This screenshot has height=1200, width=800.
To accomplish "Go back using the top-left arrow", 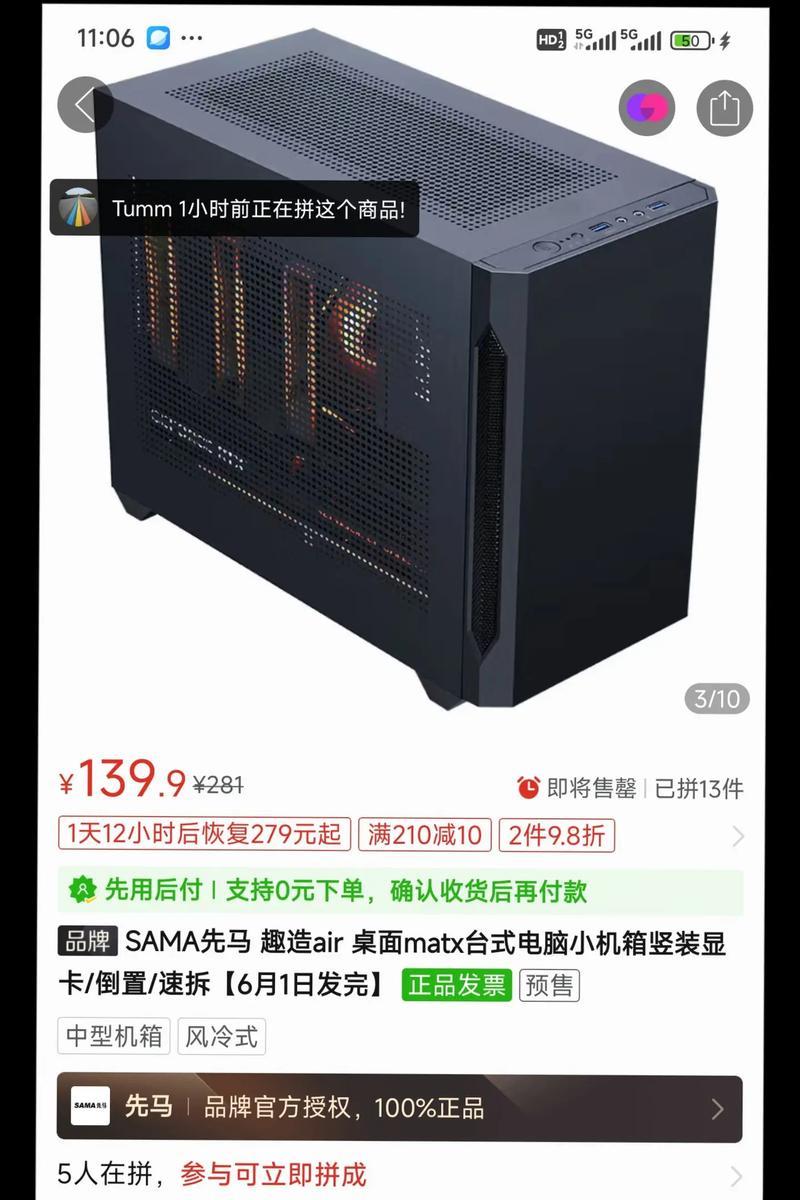I will click(x=84, y=105).
